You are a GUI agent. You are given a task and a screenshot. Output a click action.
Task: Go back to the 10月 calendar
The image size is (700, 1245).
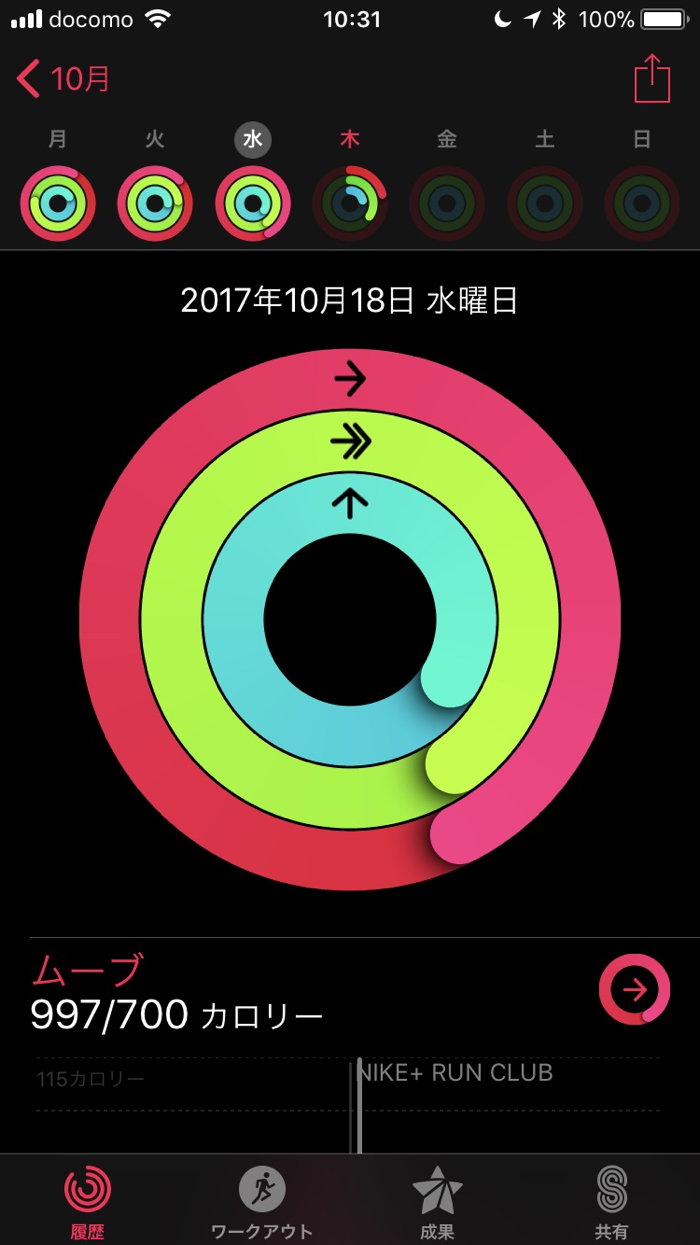pos(65,79)
